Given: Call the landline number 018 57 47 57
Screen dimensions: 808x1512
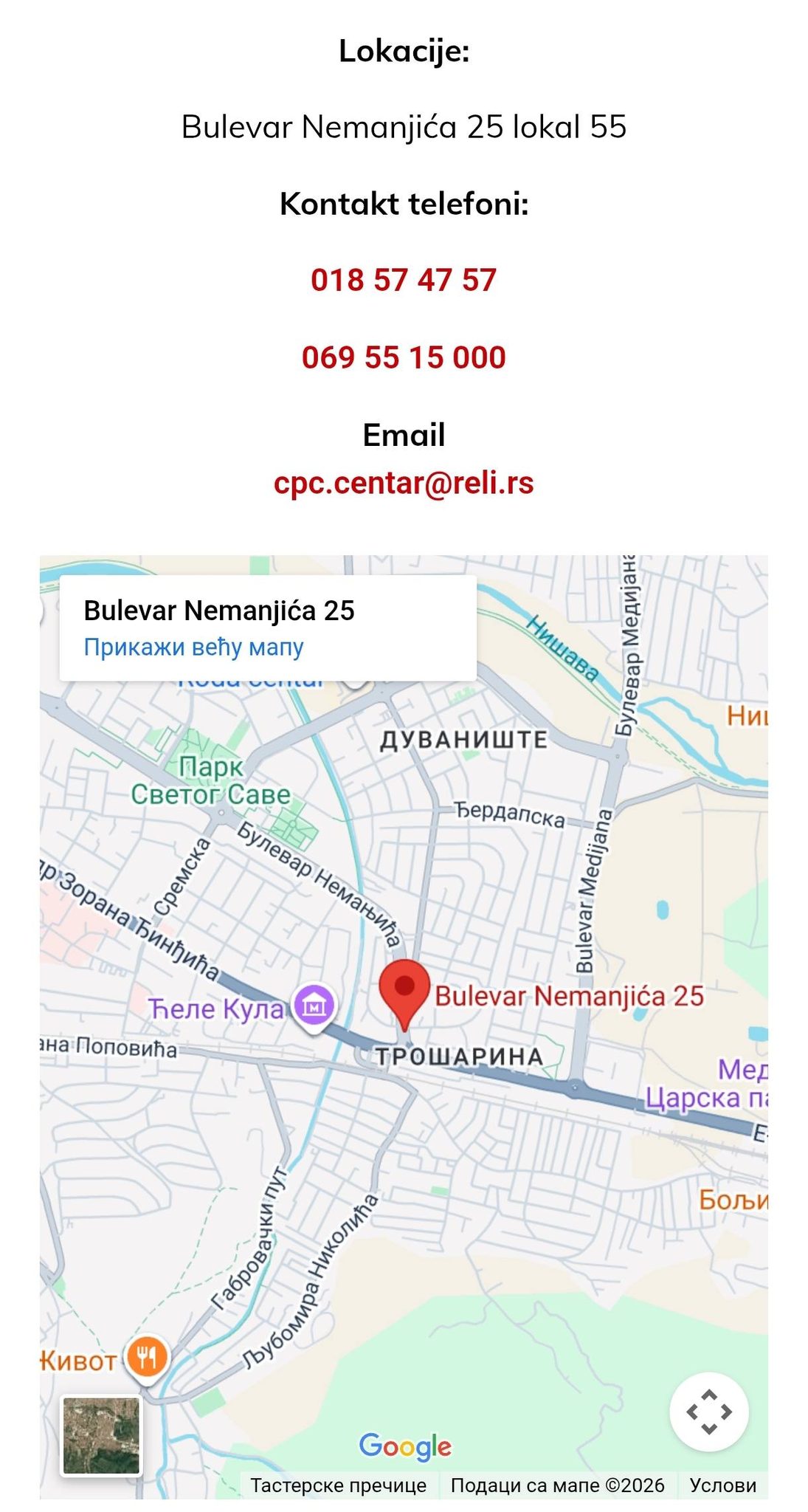Looking at the screenshot, I should (404, 280).
